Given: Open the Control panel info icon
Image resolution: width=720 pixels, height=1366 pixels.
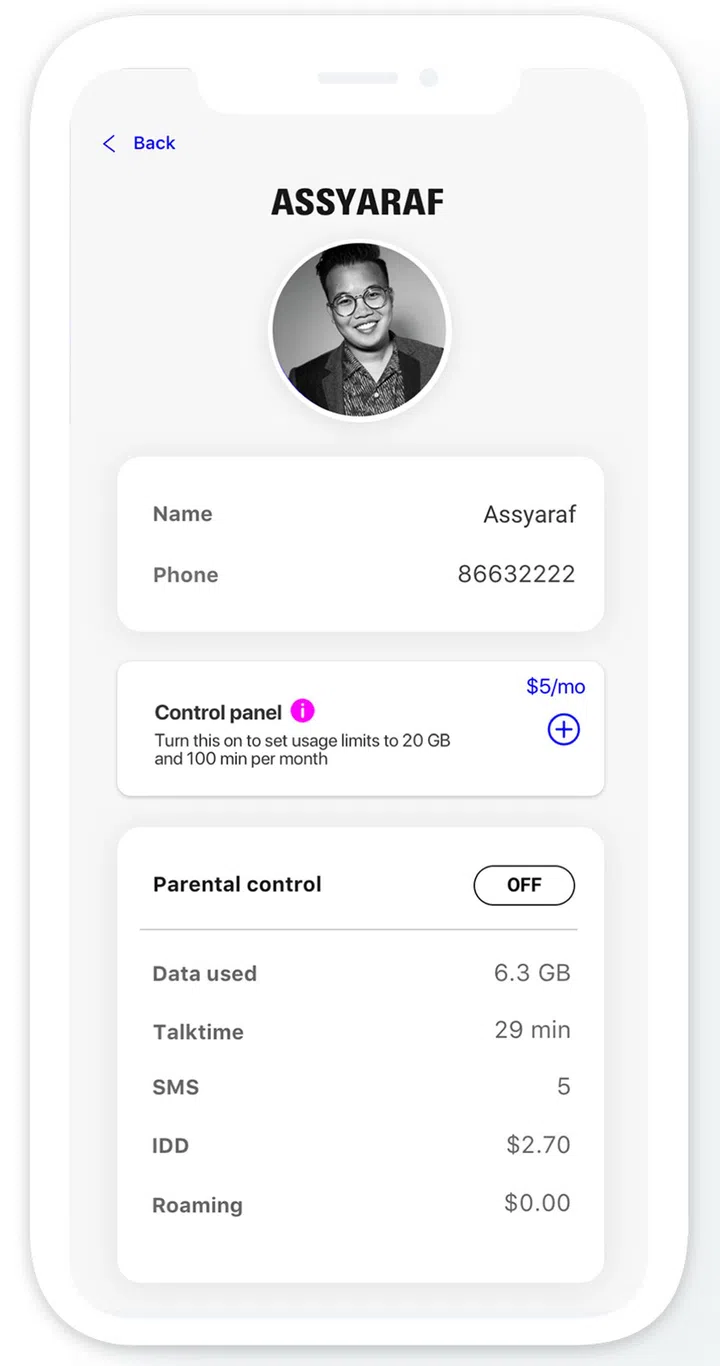Looking at the screenshot, I should 302,711.
